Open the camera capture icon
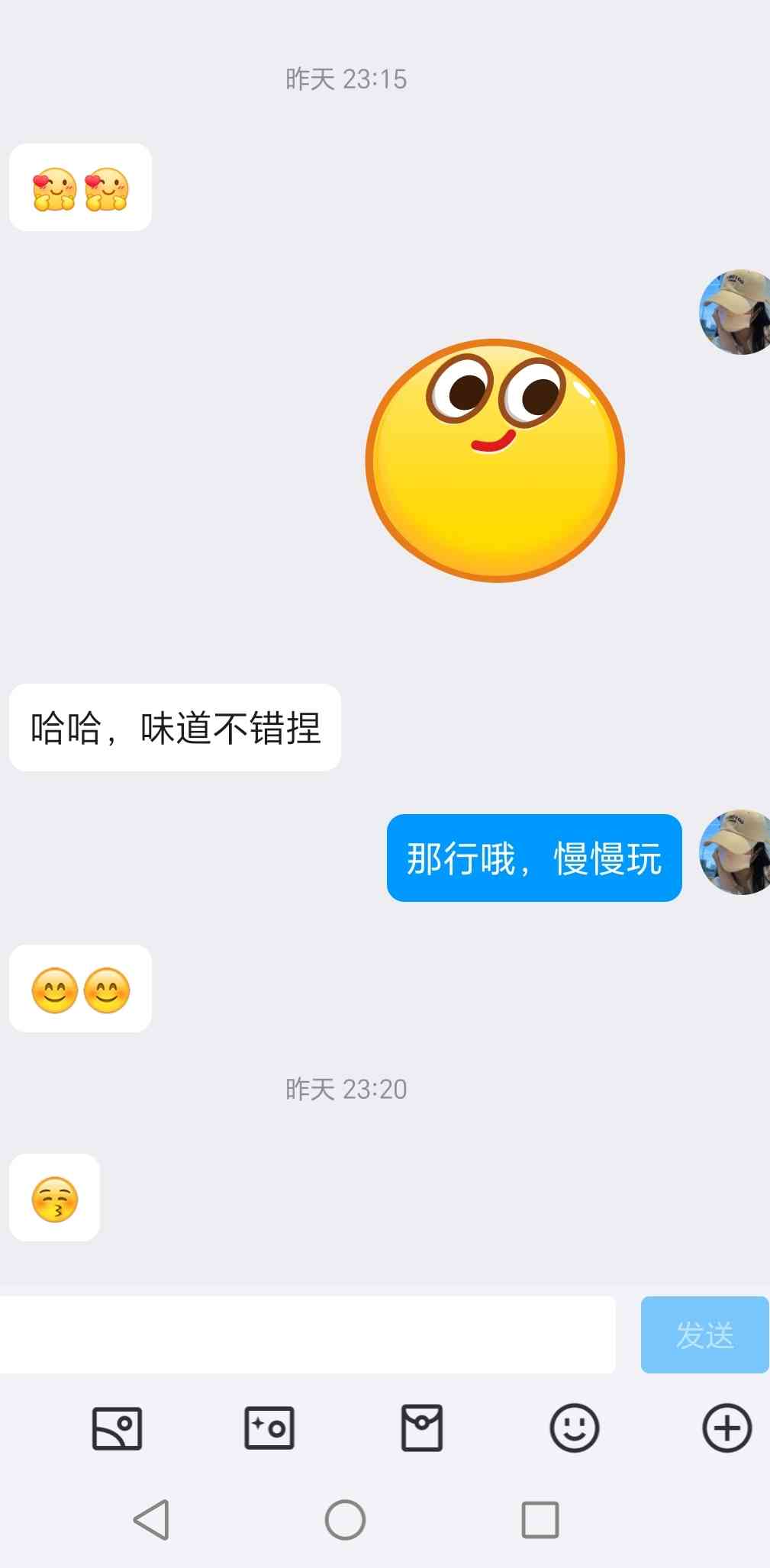Screen dimensions: 770x1568 click(x=269, y=1428)
